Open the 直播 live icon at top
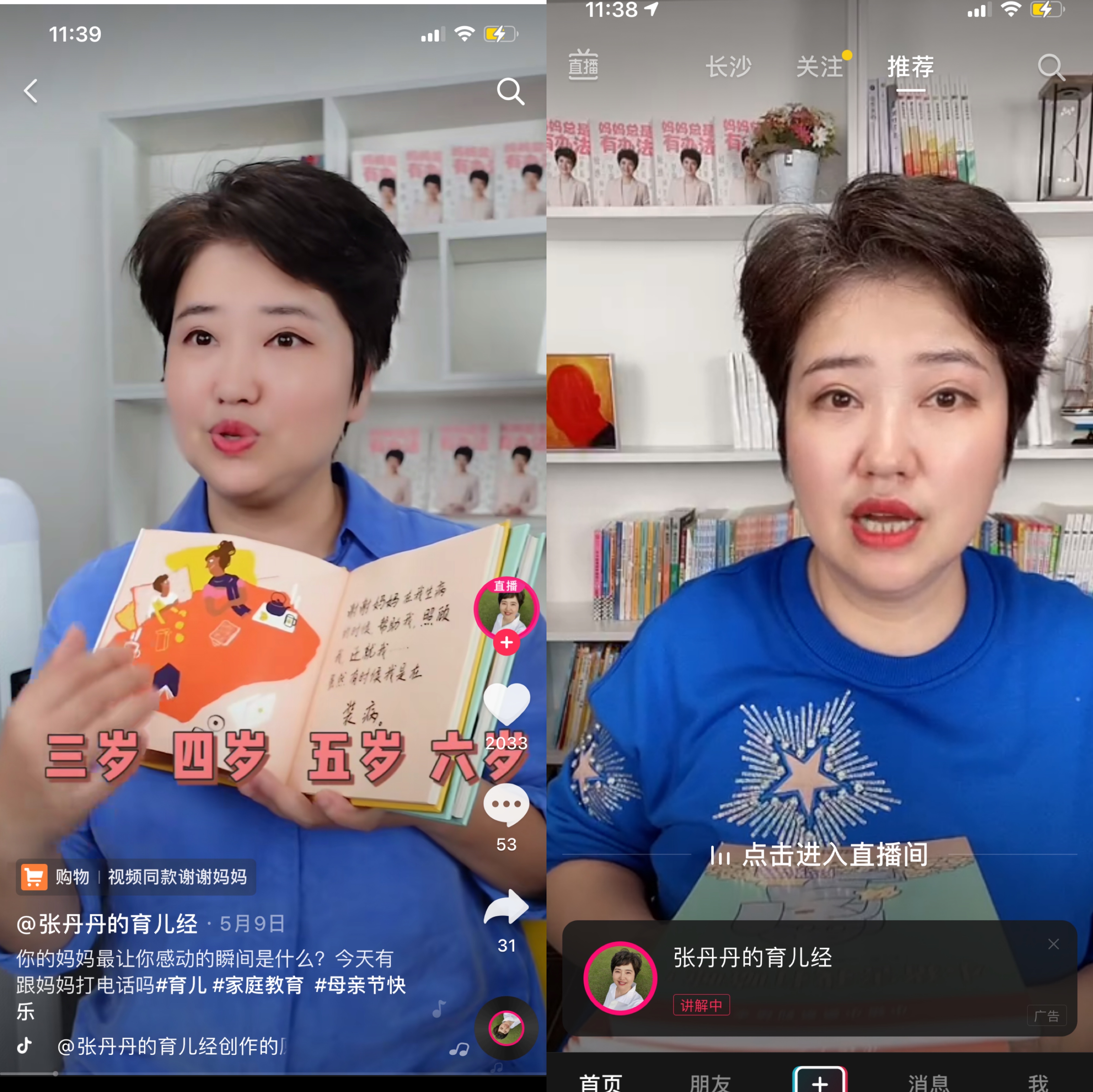1093x1092 pixels. 583,65
